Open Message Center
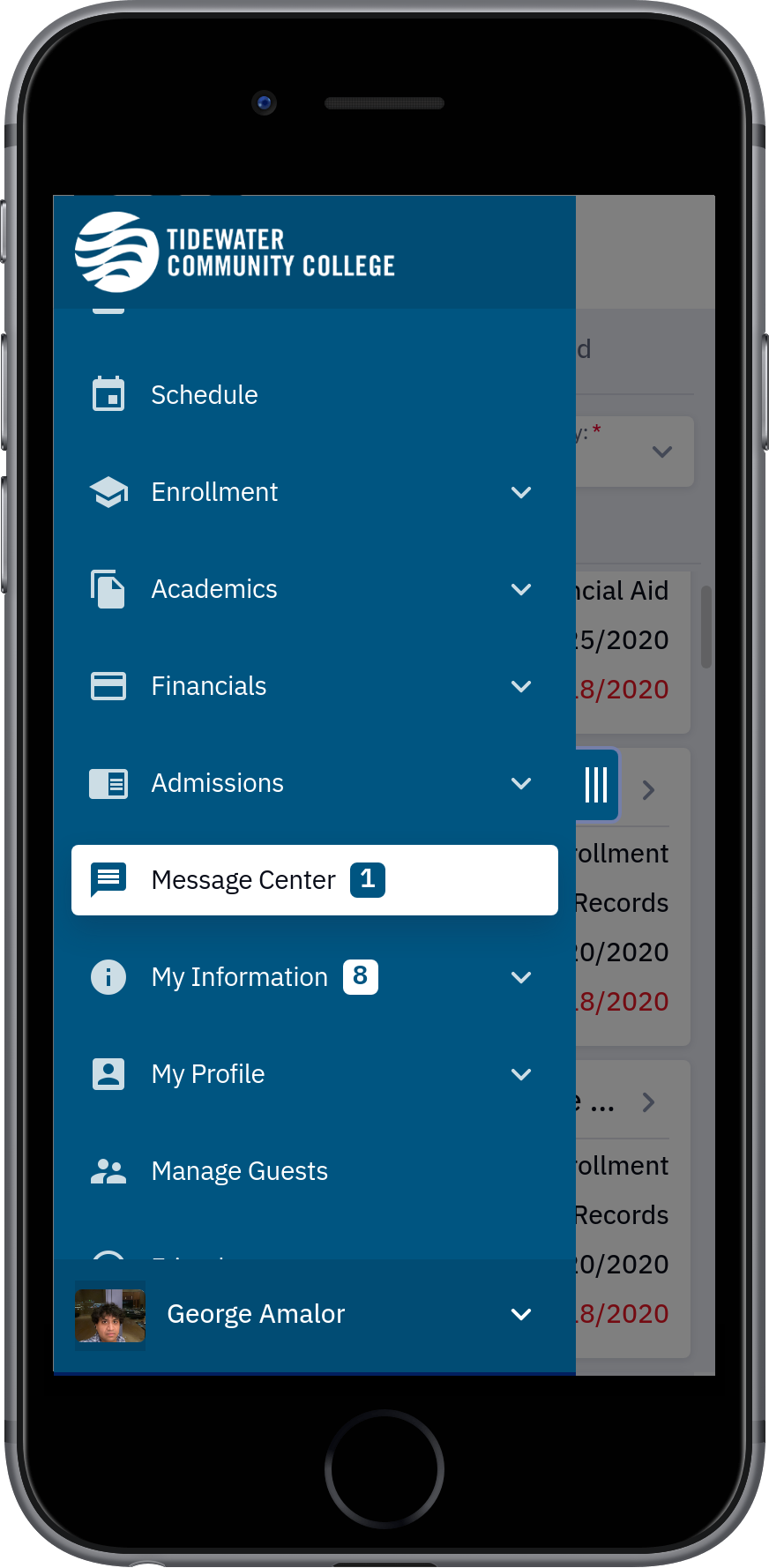 [314, 880]
